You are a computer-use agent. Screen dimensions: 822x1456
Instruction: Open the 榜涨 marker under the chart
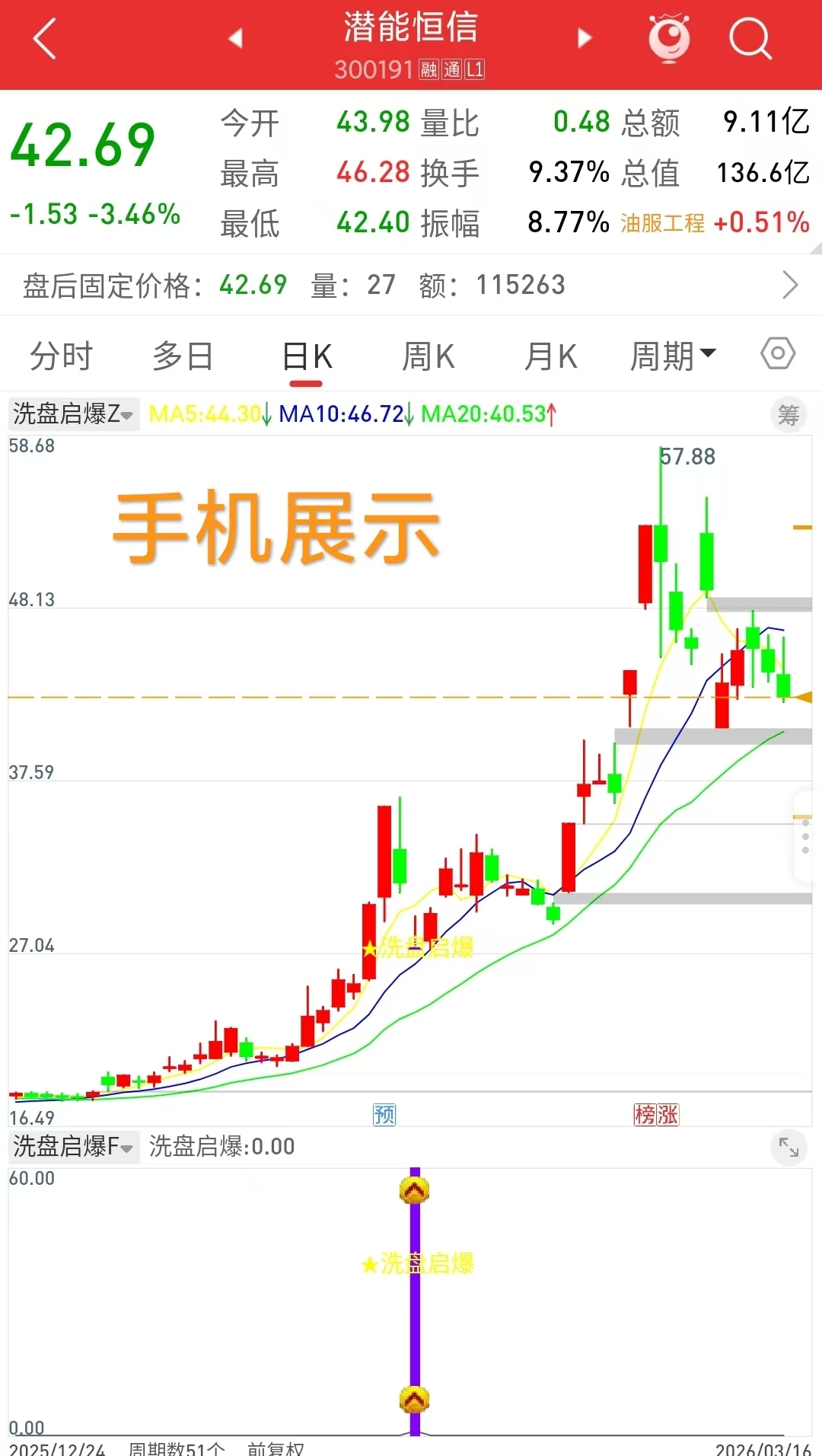656,1115
